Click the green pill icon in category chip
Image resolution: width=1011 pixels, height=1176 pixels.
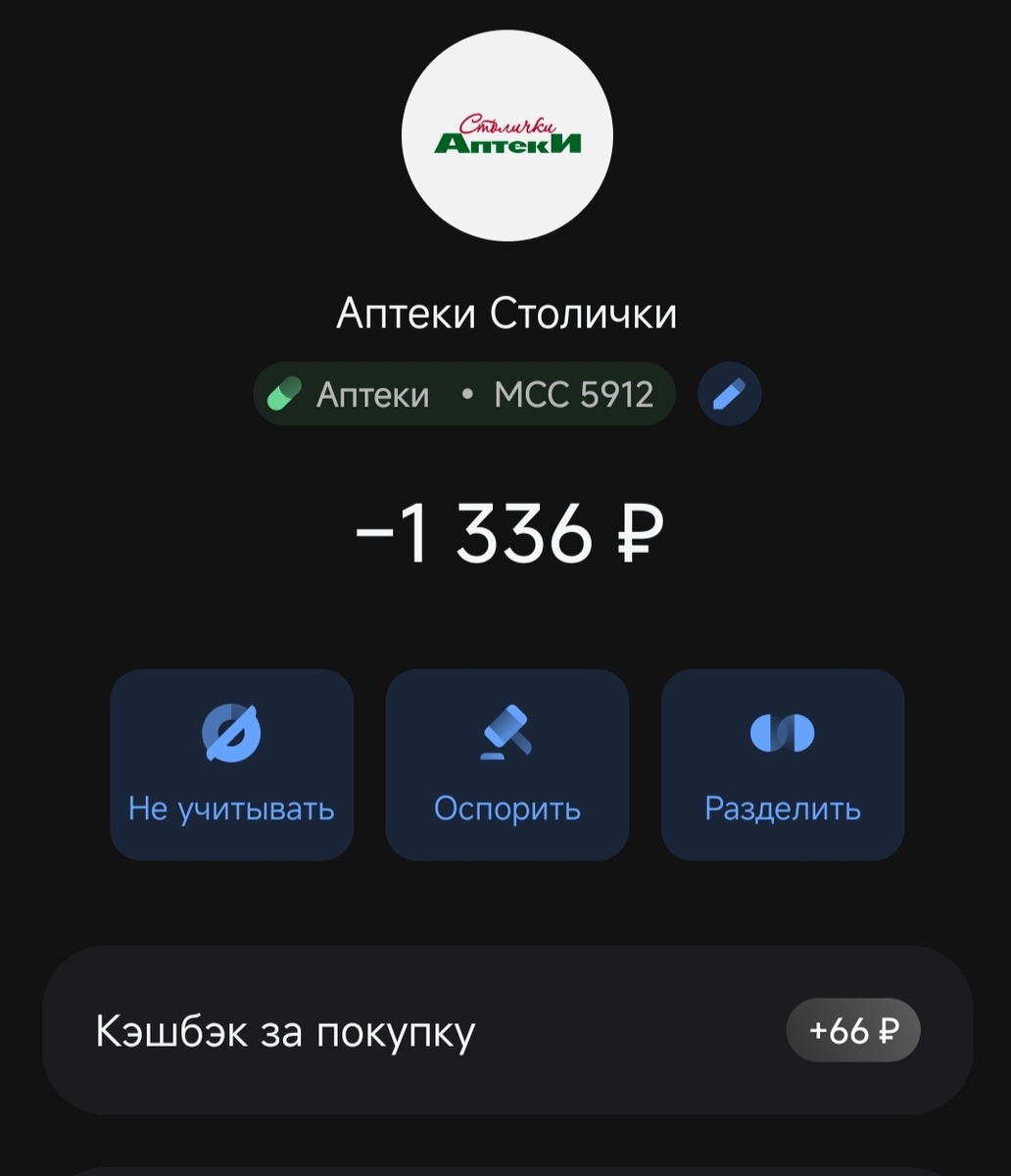282,393
